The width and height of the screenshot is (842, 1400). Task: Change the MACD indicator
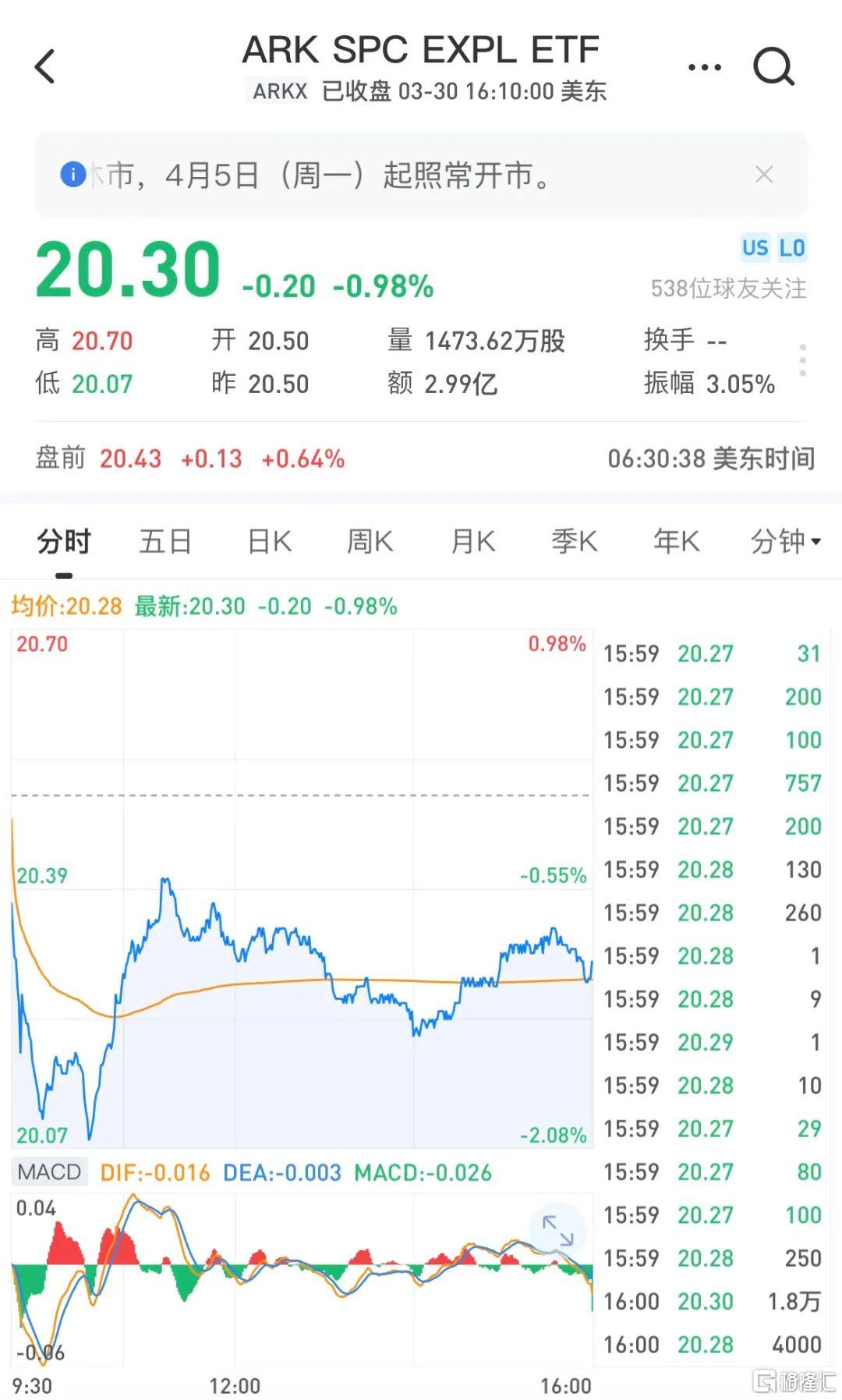49,1172
